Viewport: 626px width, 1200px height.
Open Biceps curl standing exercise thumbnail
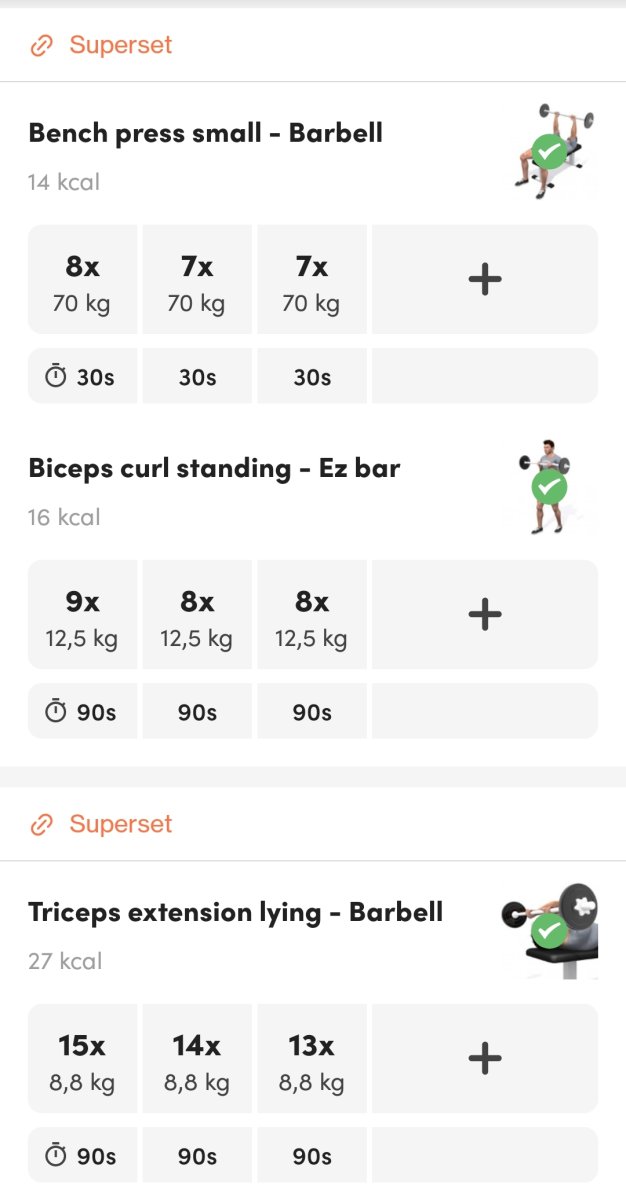548,485
